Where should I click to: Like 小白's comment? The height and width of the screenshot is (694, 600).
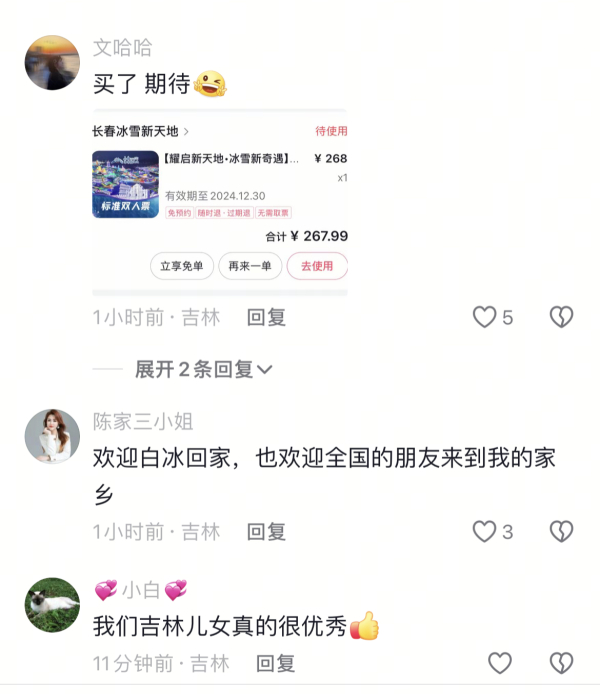point(500,662)
